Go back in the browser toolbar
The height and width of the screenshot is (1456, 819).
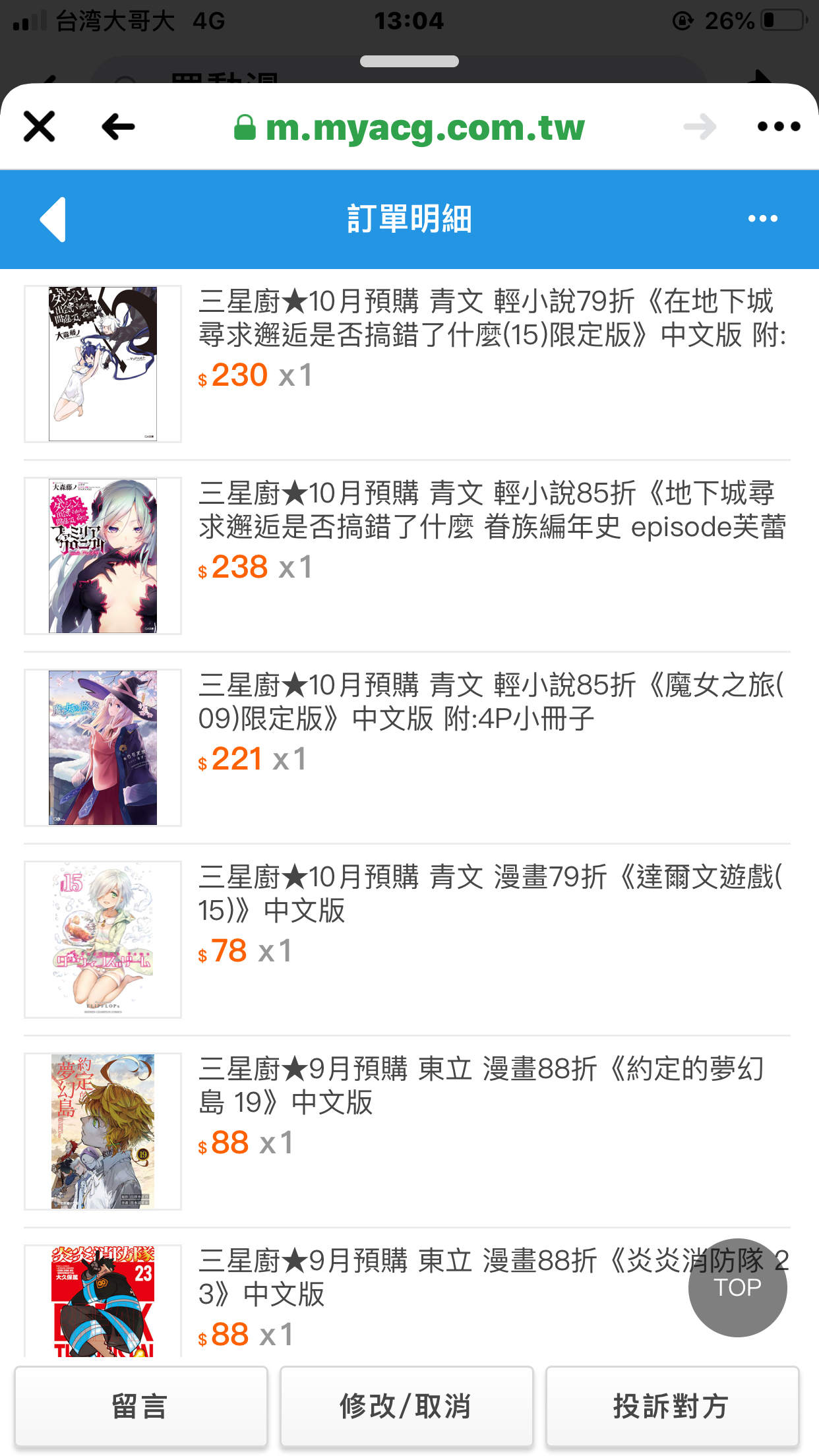tap(118, 127)
